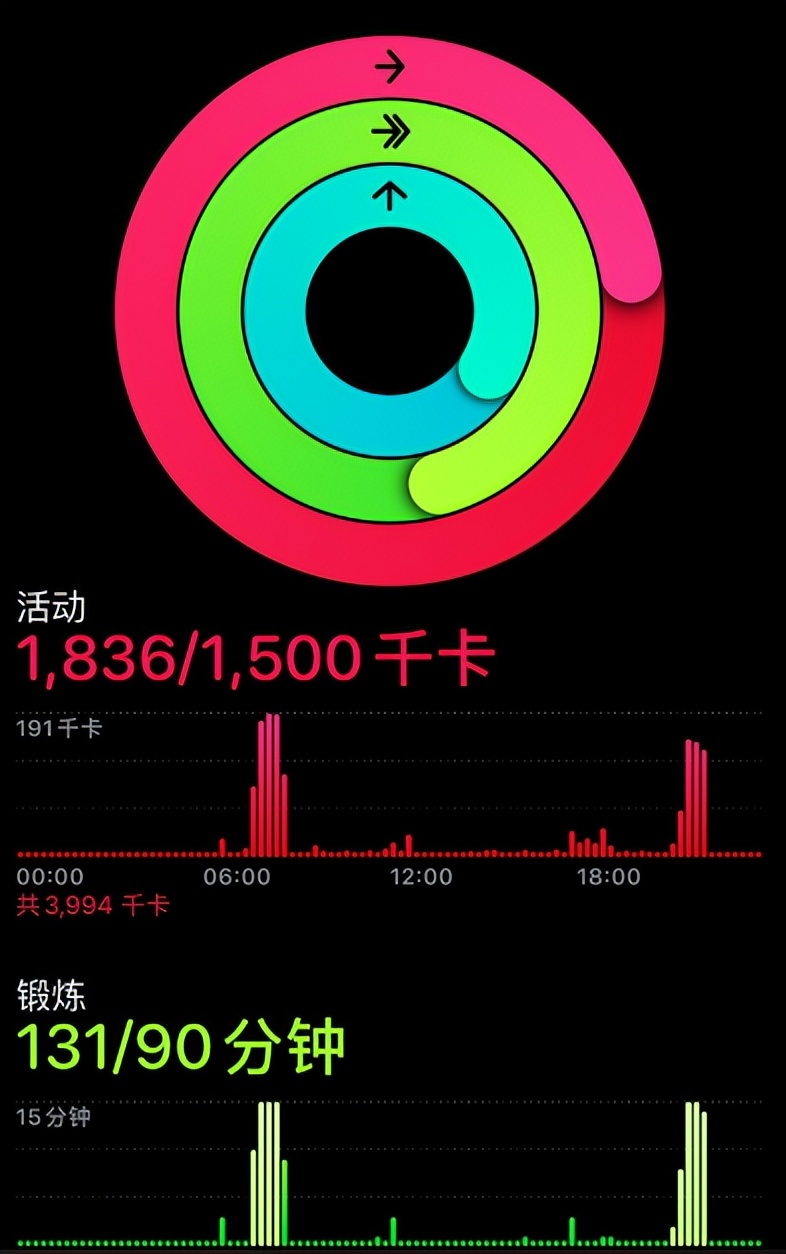Tap the 18:00 mark on the calorie chart
786x1254 pixels.
(608, 877)
